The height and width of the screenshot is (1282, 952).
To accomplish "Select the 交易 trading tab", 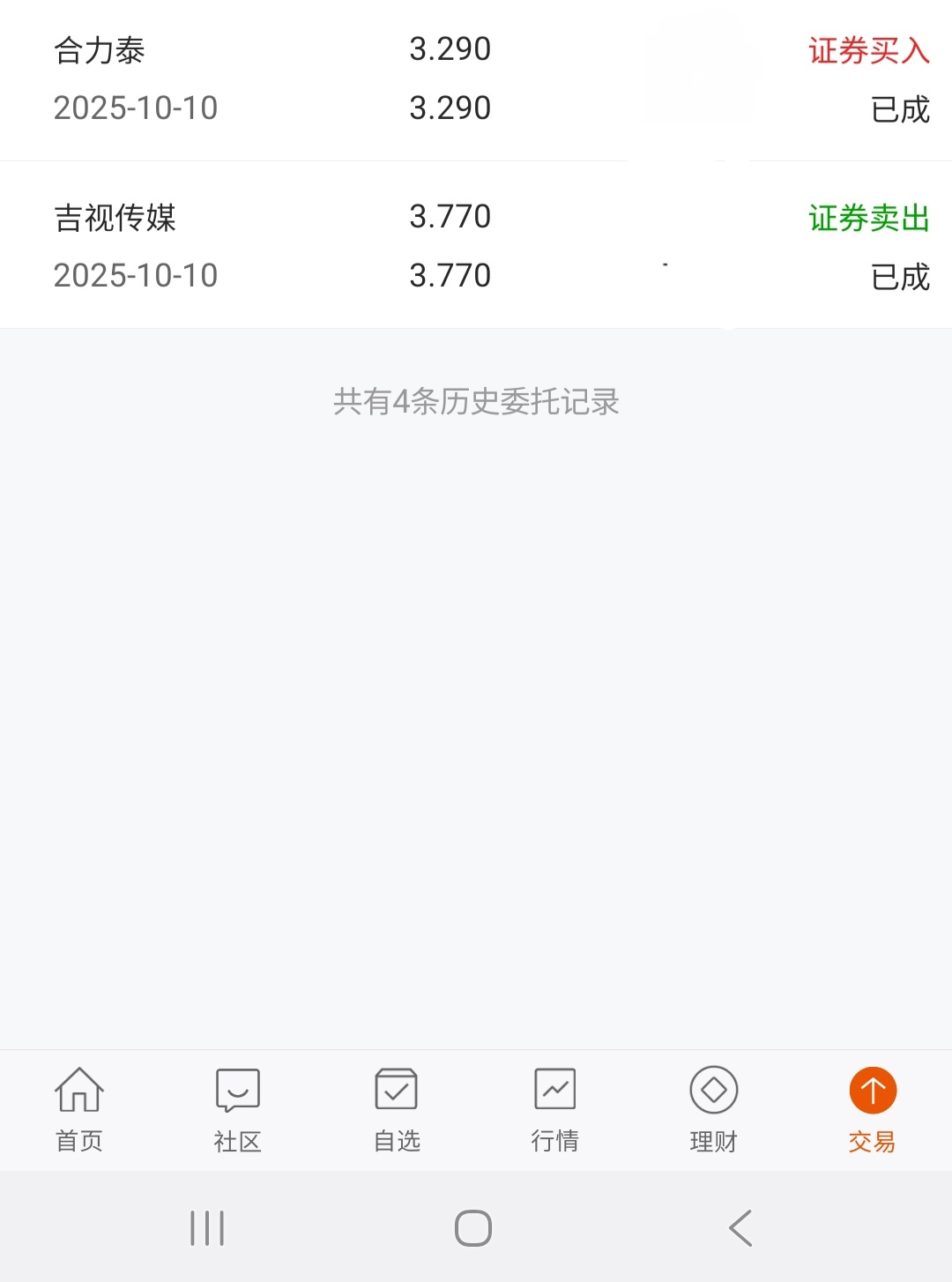I will 873,1110.
